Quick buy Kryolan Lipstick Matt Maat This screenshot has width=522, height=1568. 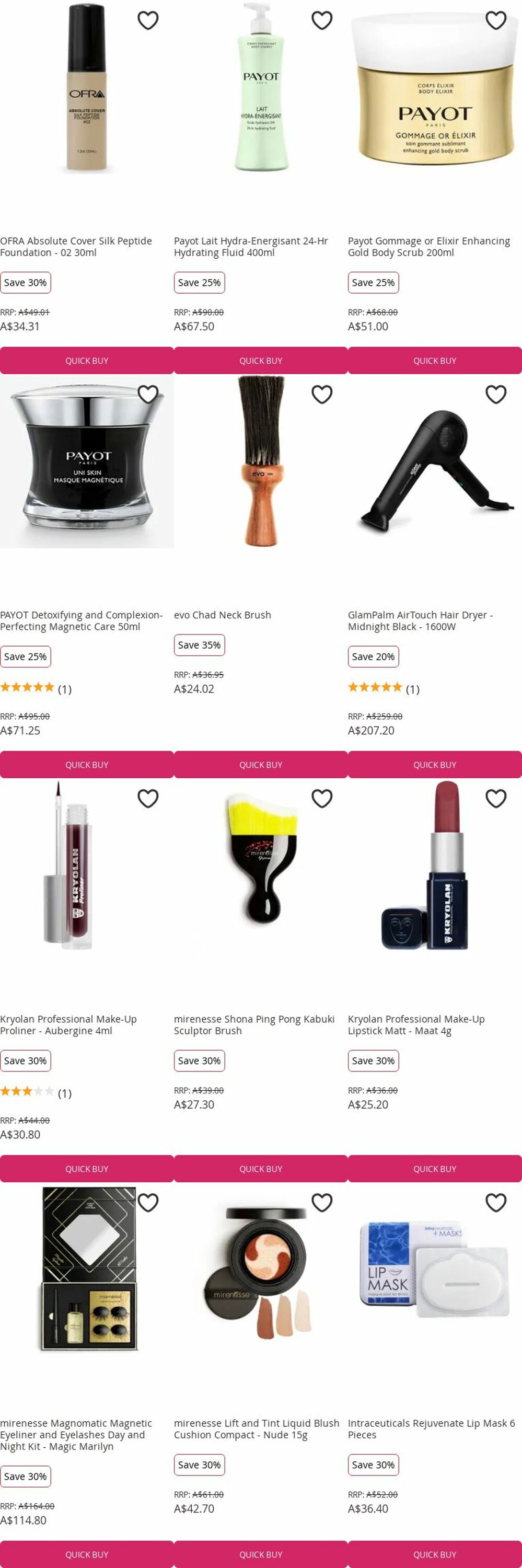pos(434,1169)
